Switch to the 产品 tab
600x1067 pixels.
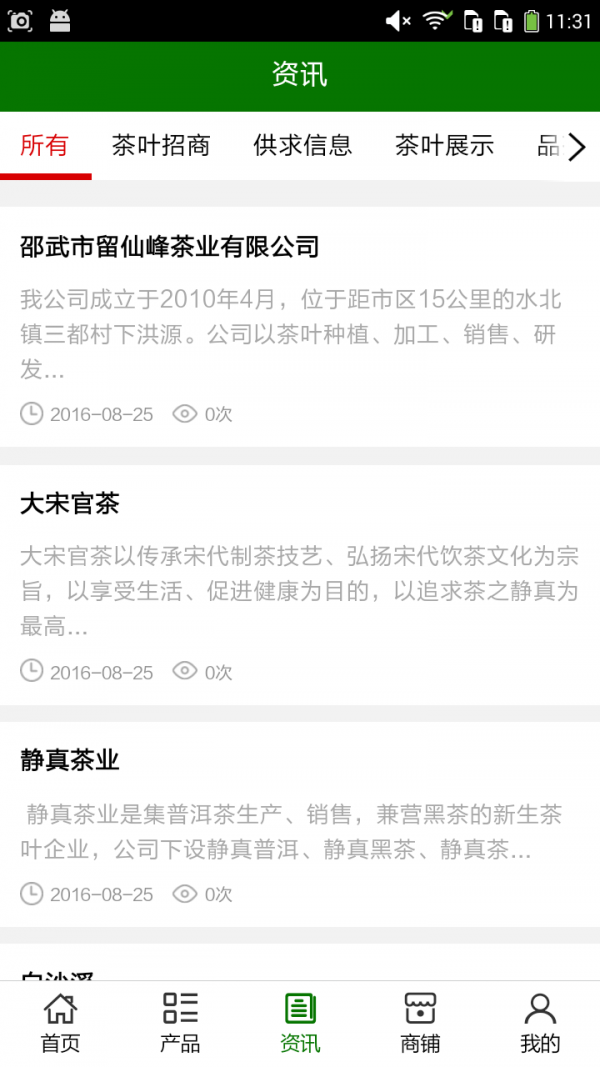180,1023
